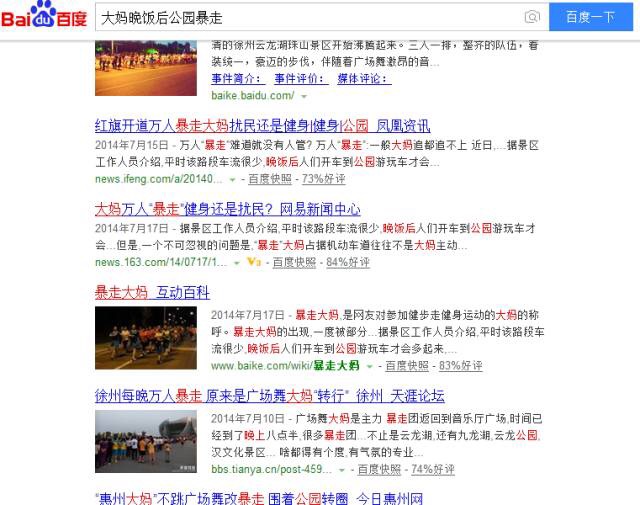640x505 pixels.
Task: View 百度快照 for the bbs.tianya.cn result
Action: [379, 469]
